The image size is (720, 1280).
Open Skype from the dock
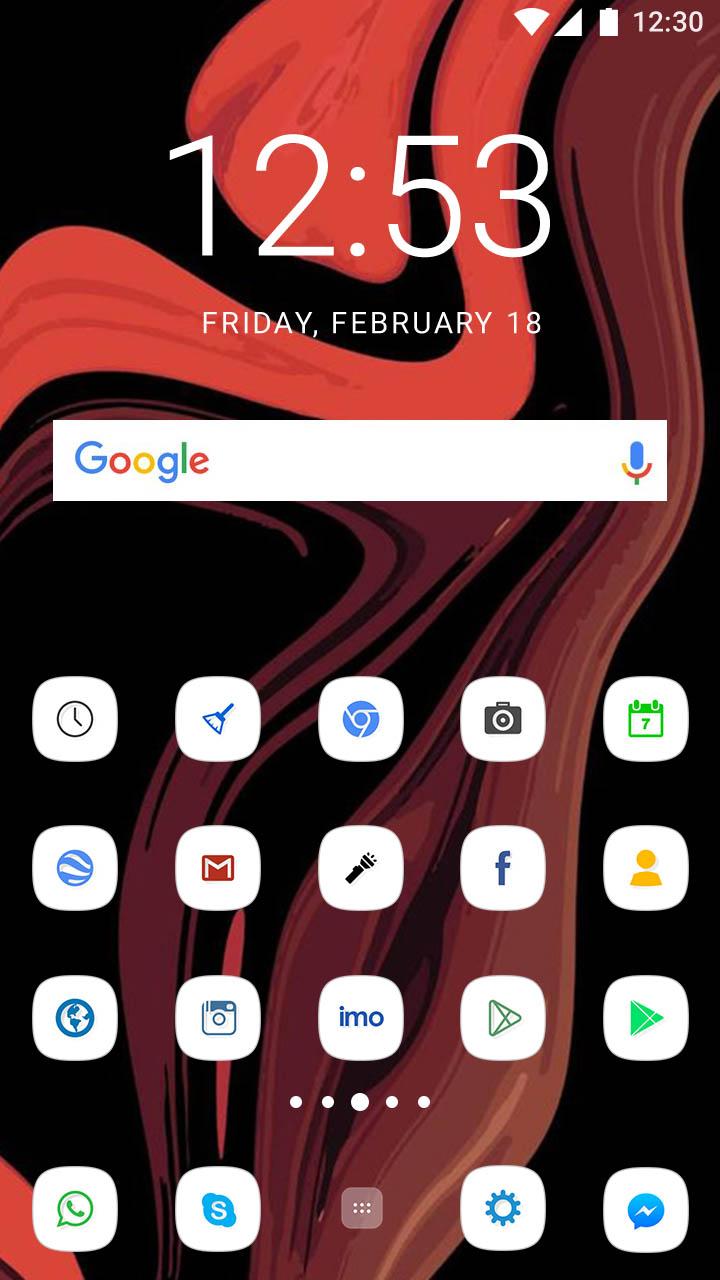[218, 1209]
